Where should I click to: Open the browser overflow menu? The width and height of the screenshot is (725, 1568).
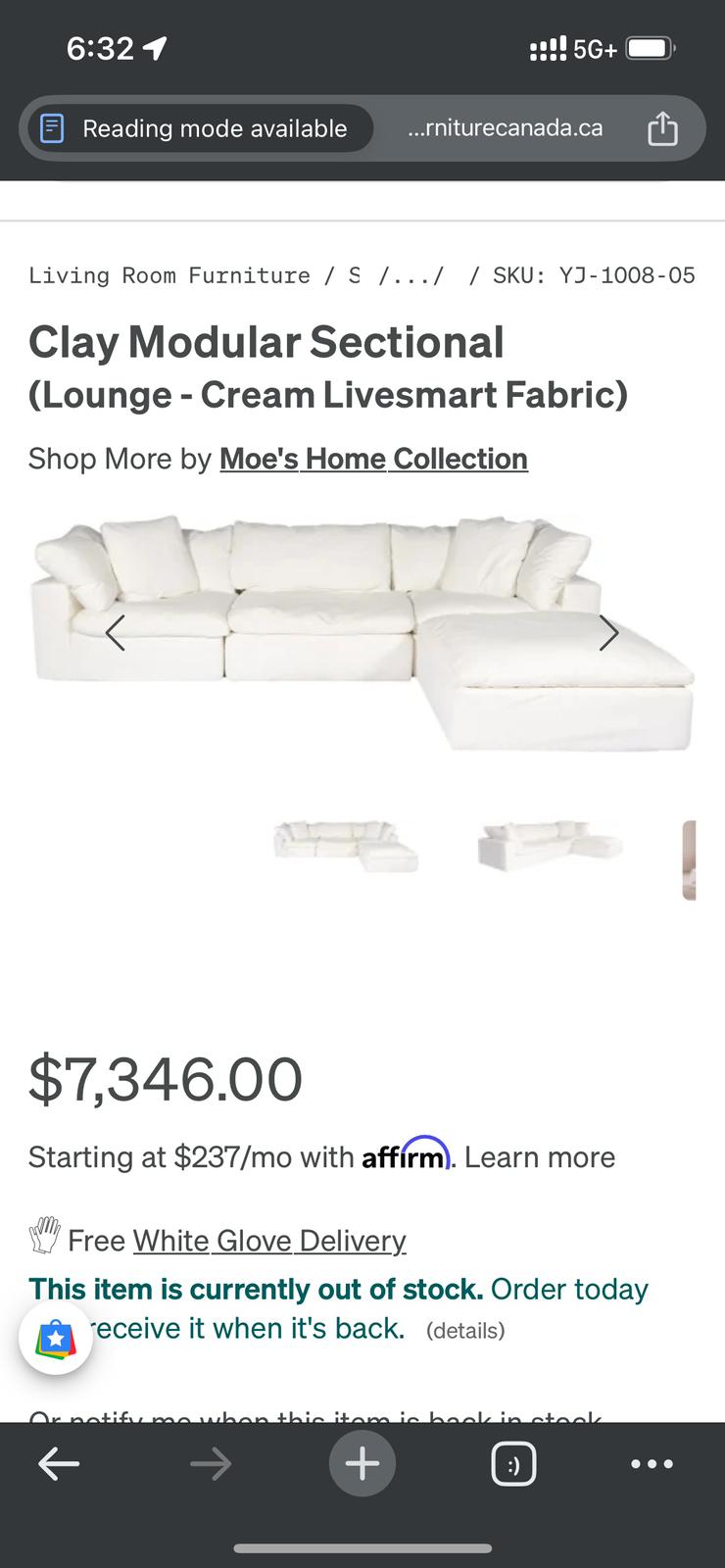[x=652, y=1463]
